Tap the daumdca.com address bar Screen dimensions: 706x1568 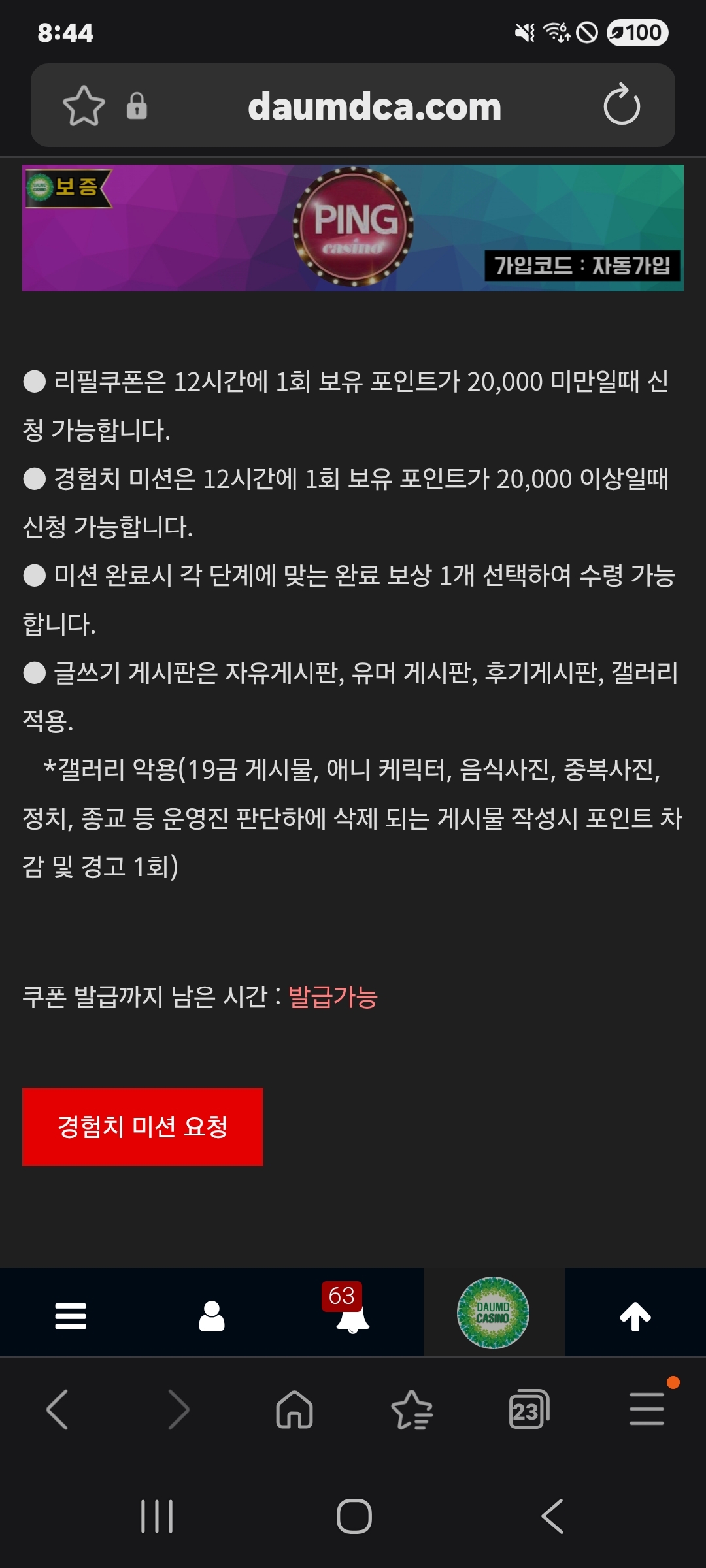(374, 106)
